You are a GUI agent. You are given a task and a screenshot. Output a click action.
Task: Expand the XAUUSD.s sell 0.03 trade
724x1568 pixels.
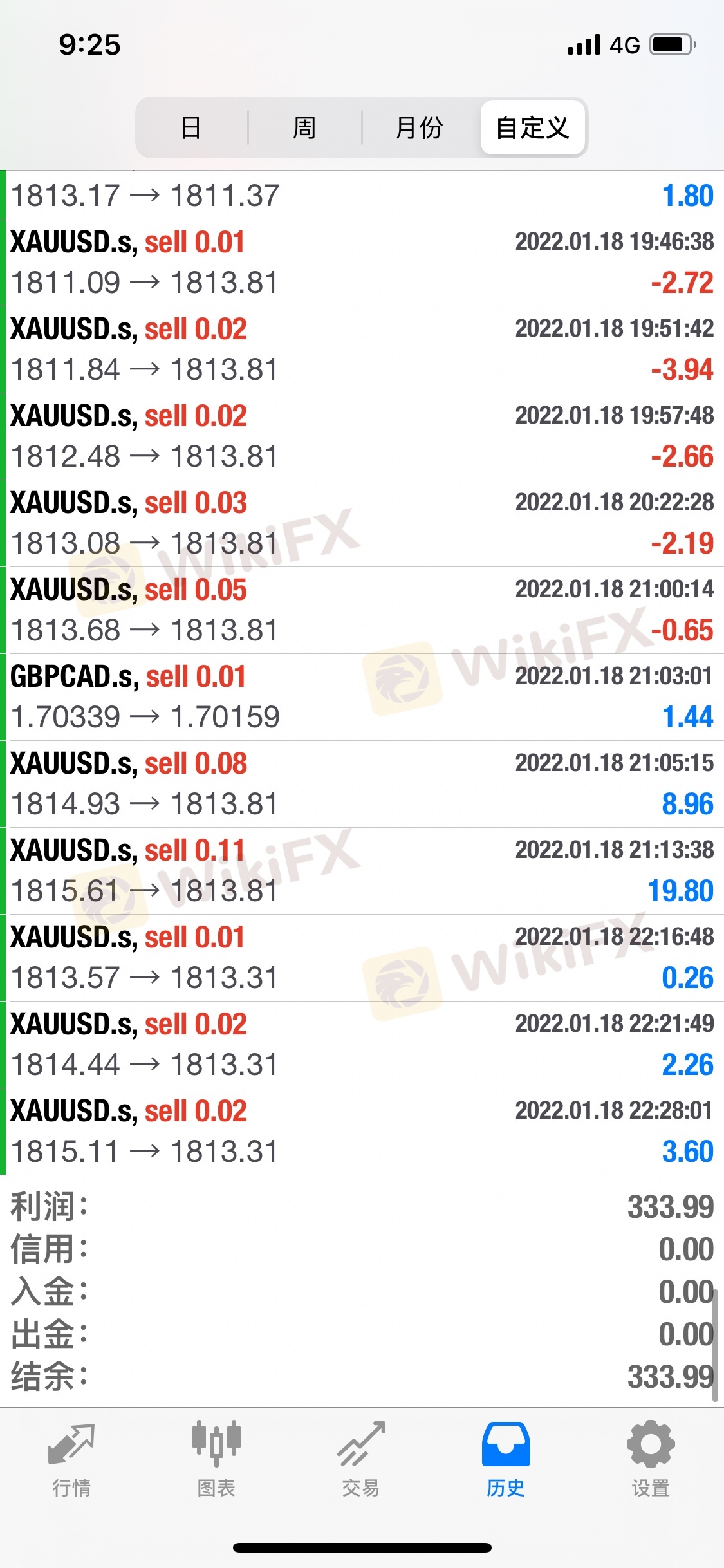362,523
